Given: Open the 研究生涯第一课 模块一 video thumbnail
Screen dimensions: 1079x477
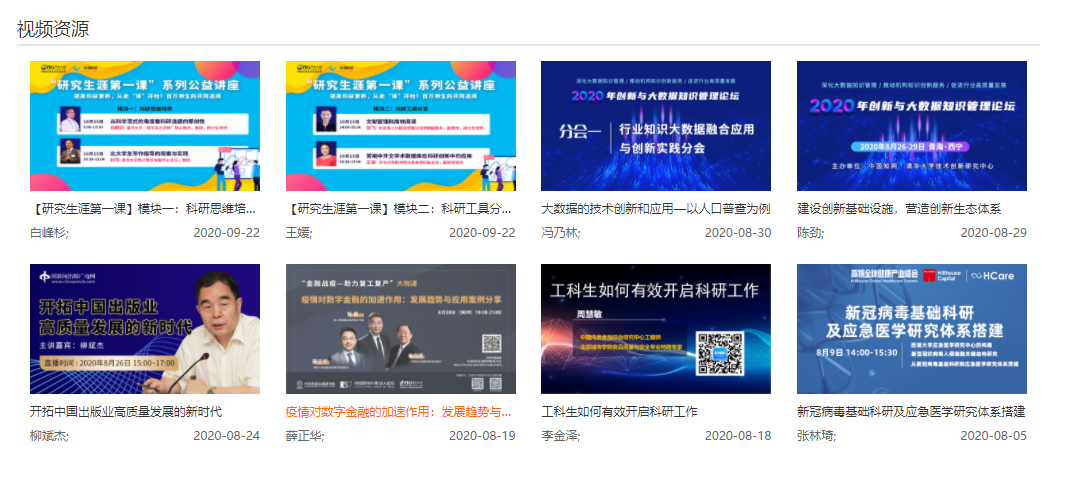Looking at the screenshot, I should (145, 126).
